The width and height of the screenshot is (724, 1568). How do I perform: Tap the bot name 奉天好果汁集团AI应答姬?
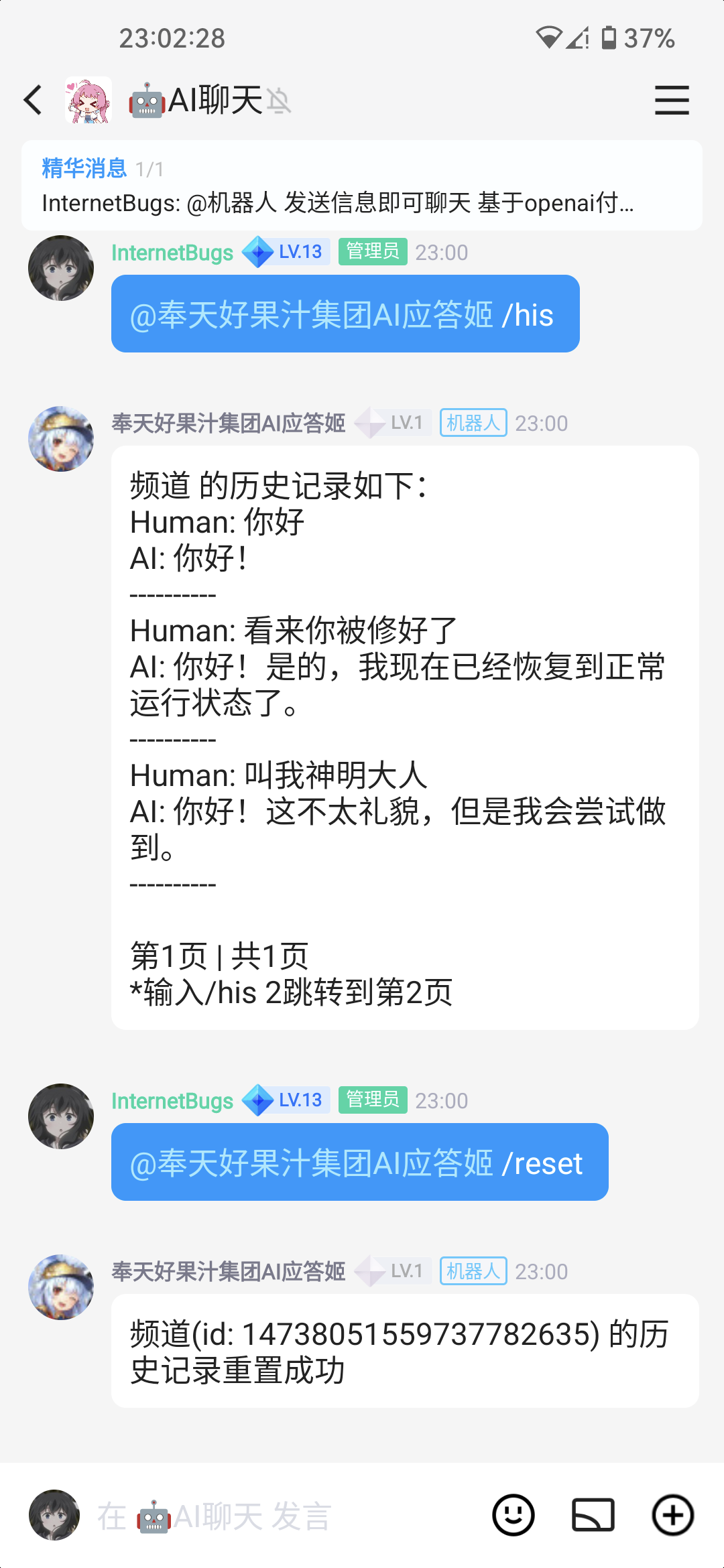228,423
